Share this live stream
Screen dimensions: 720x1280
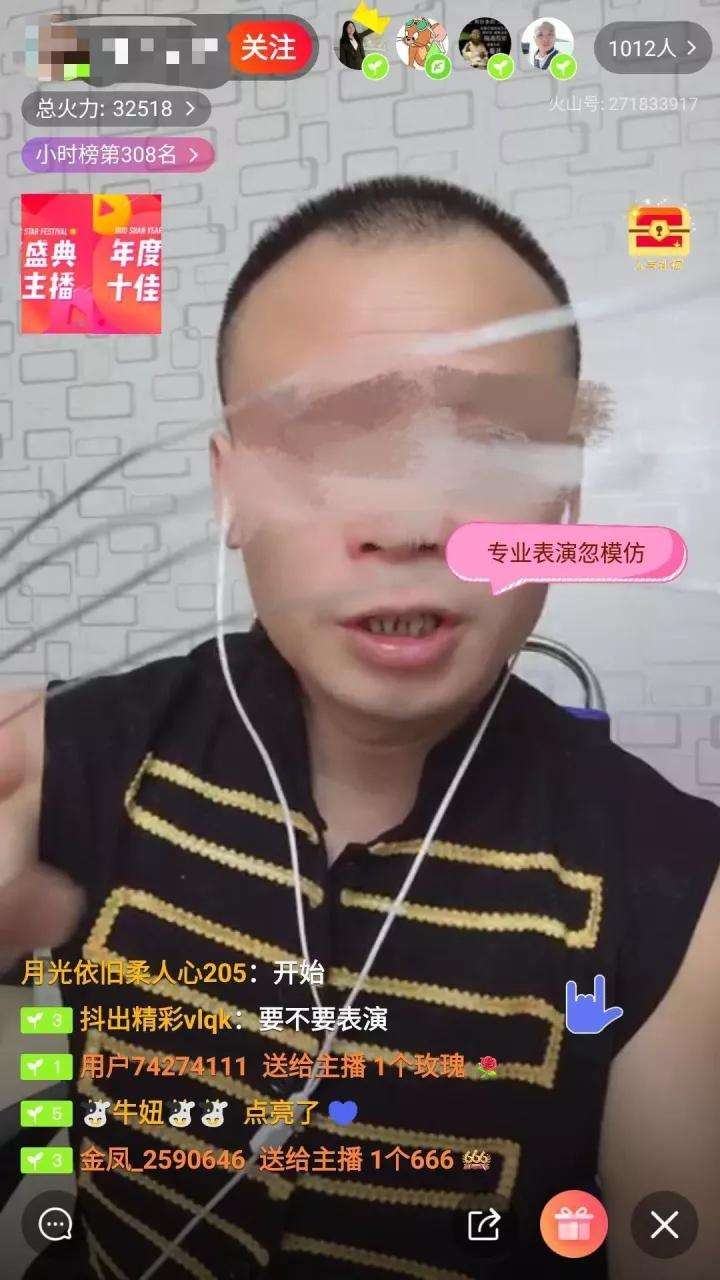pos(483,1224)
